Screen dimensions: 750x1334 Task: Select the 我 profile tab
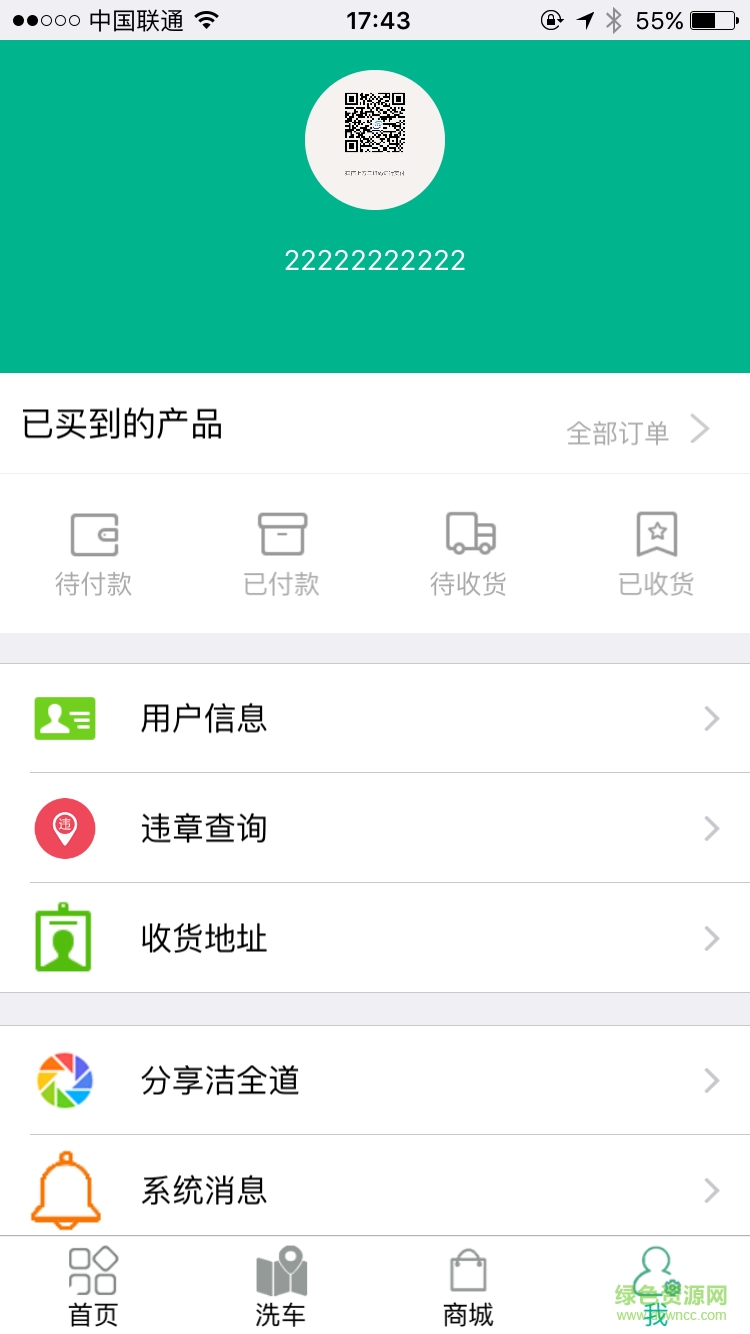tap(656, 1285)
